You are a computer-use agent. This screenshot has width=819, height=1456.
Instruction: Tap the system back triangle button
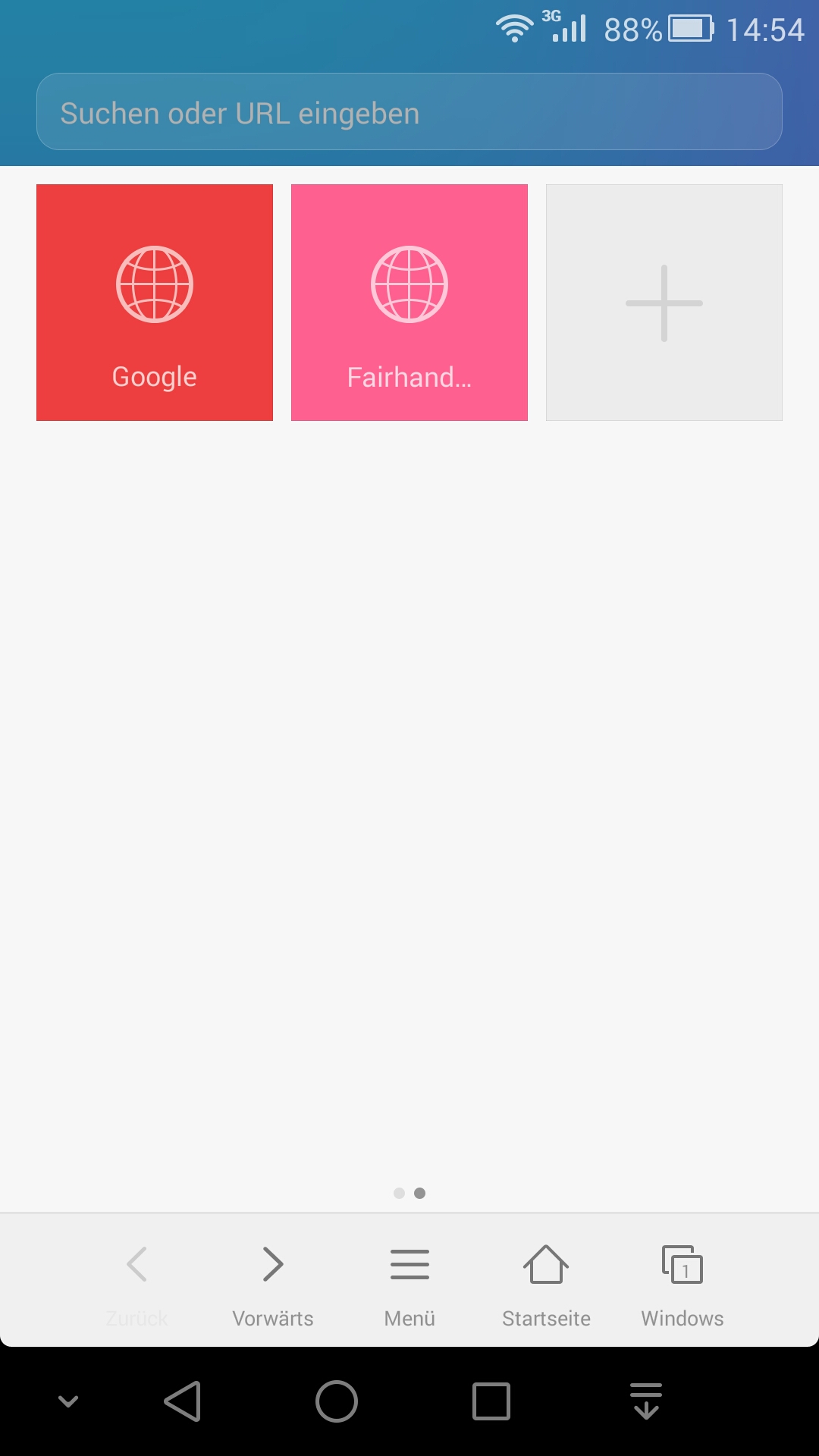[183, 1401]
